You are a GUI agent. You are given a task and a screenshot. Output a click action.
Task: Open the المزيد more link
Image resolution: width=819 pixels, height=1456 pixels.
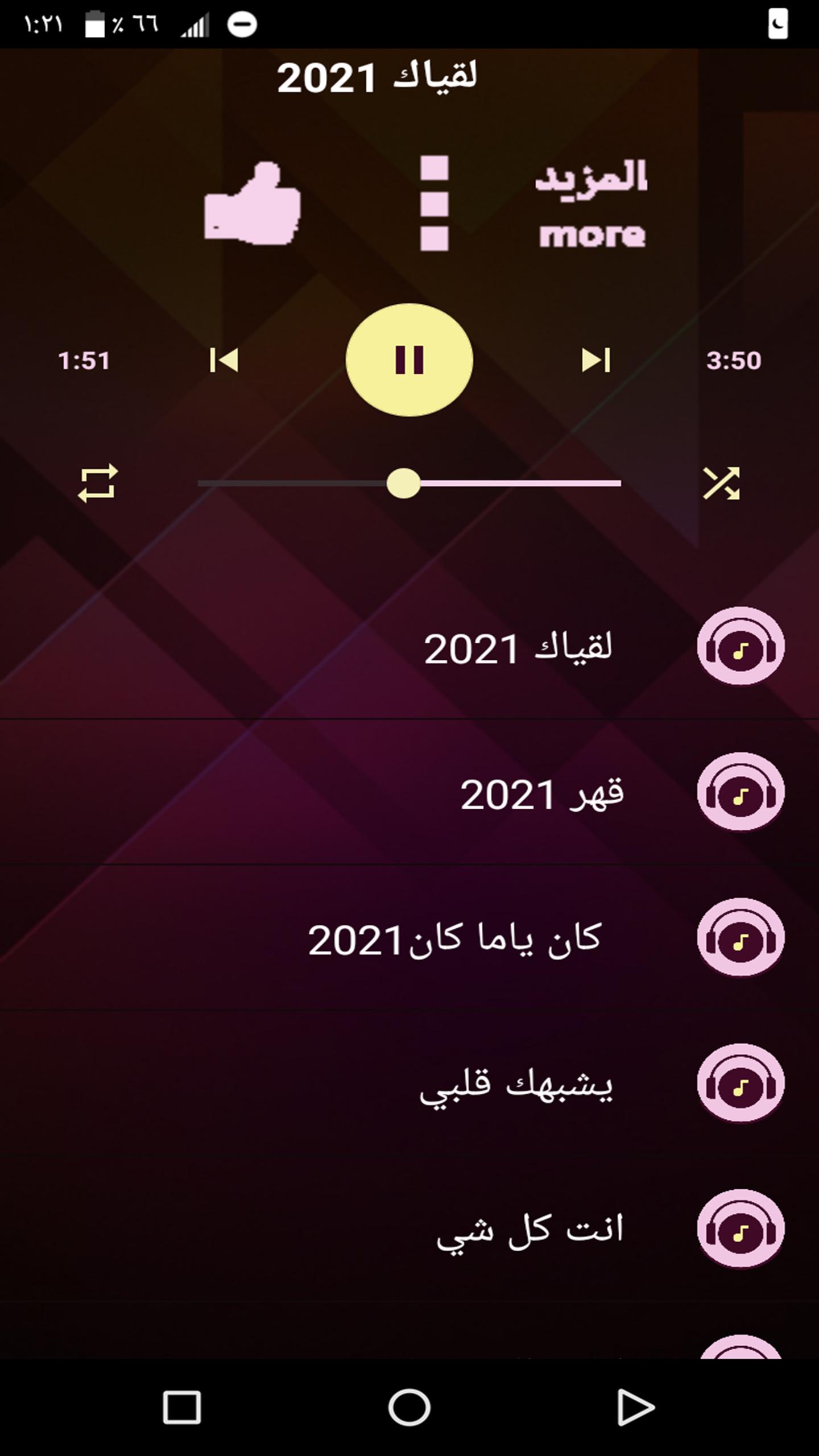click(591, 205)
